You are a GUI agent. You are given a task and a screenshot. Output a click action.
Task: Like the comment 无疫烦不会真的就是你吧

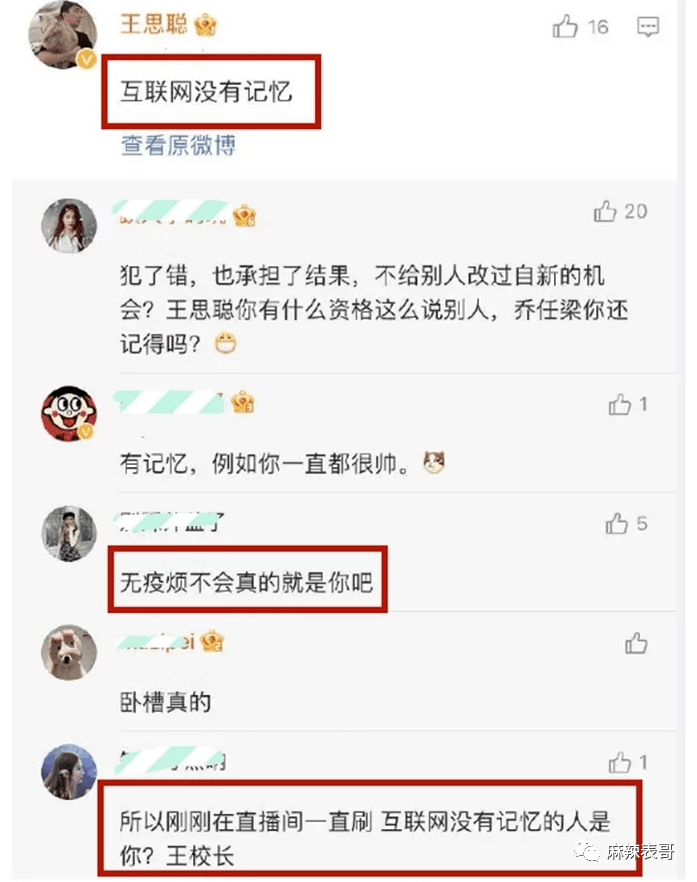(x=617, y=524)
